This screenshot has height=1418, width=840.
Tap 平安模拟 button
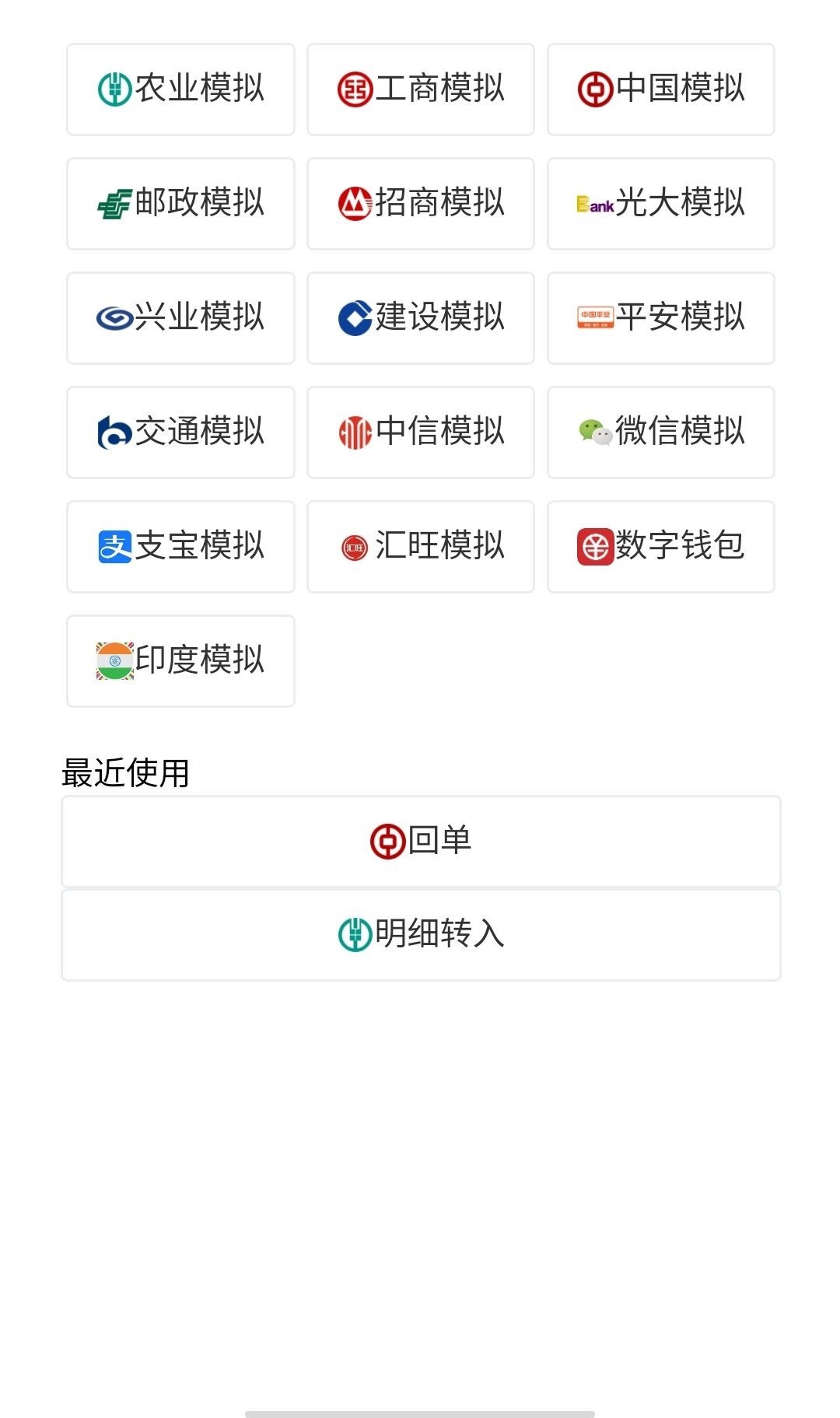(660, 317)
